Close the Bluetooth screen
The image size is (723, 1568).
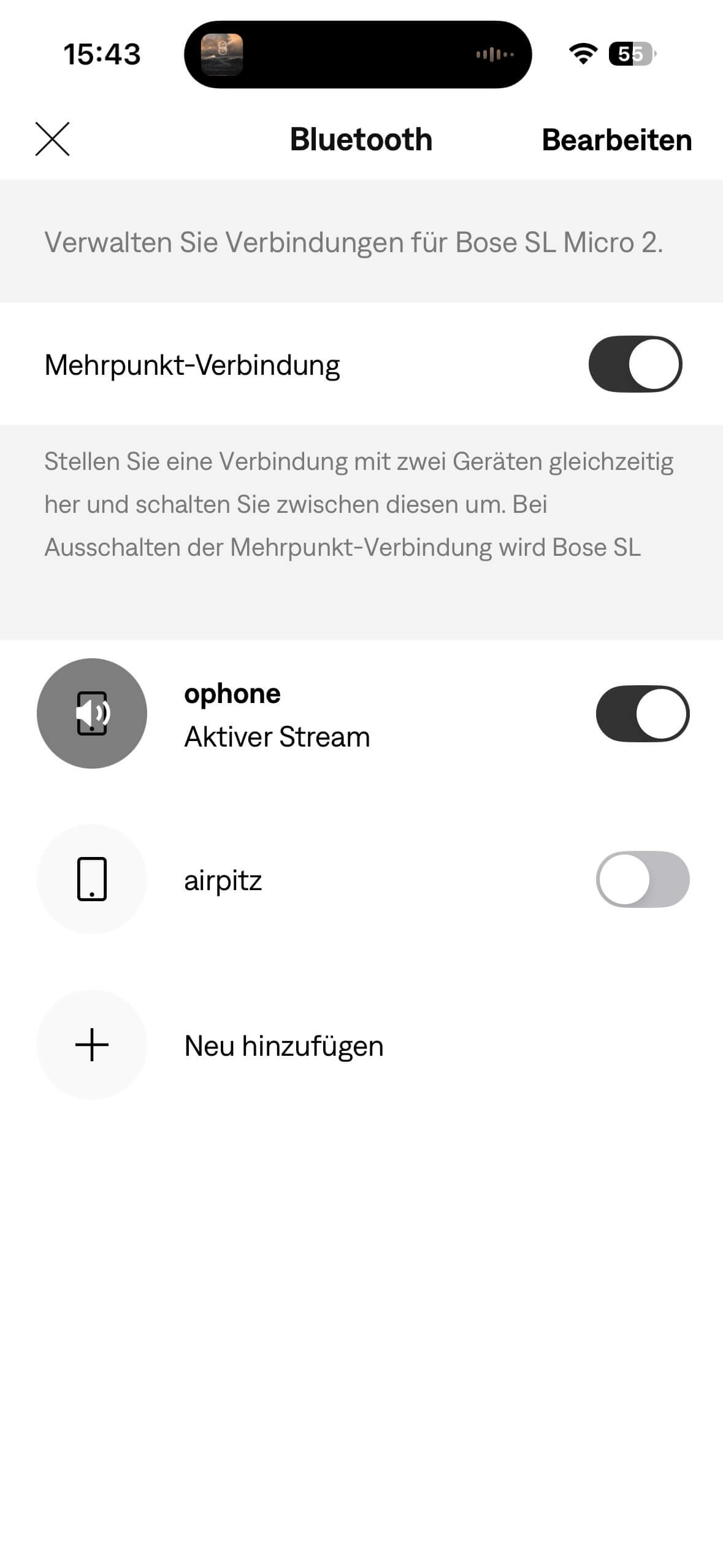click(52, 139)
